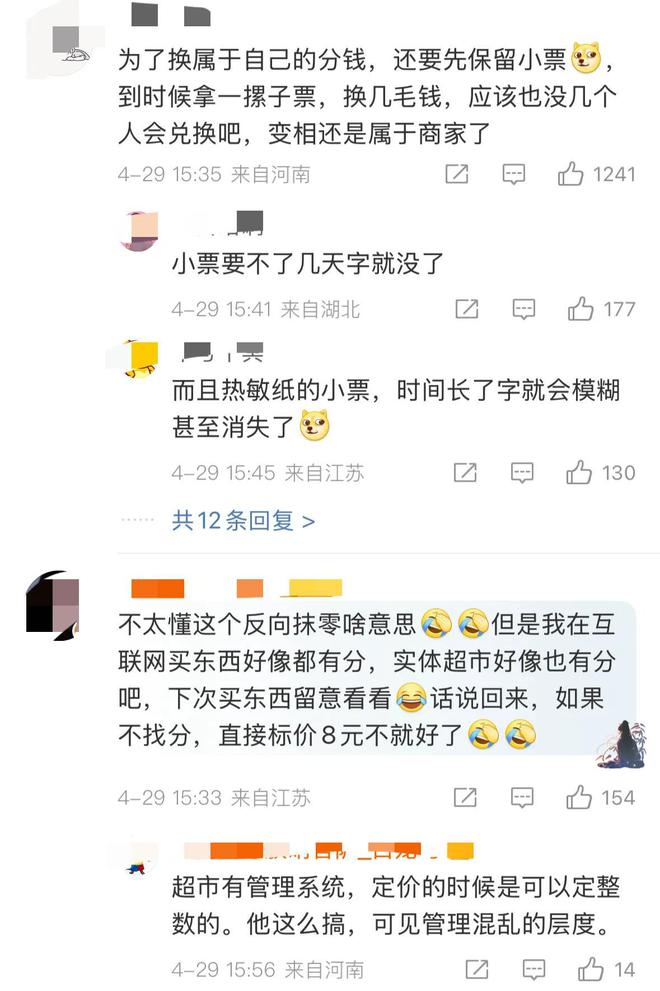Share the 15:35 comment from 河南
The width and height of the screenshot is (660, 991).
tap(456, 174)
